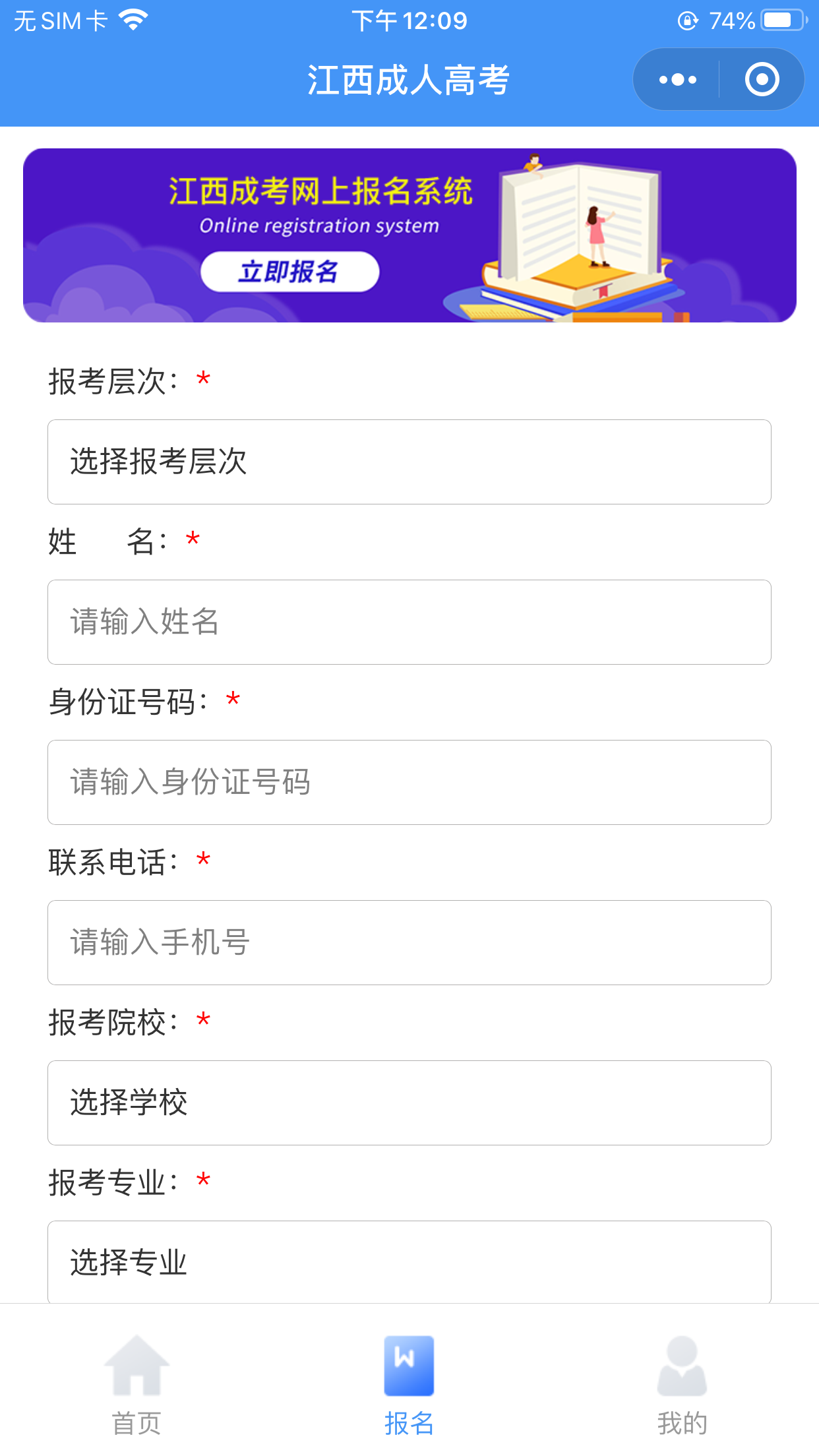The image size is (819, 1456).
Task: Close the mini program via the circle icon
Action: point(762,80)
